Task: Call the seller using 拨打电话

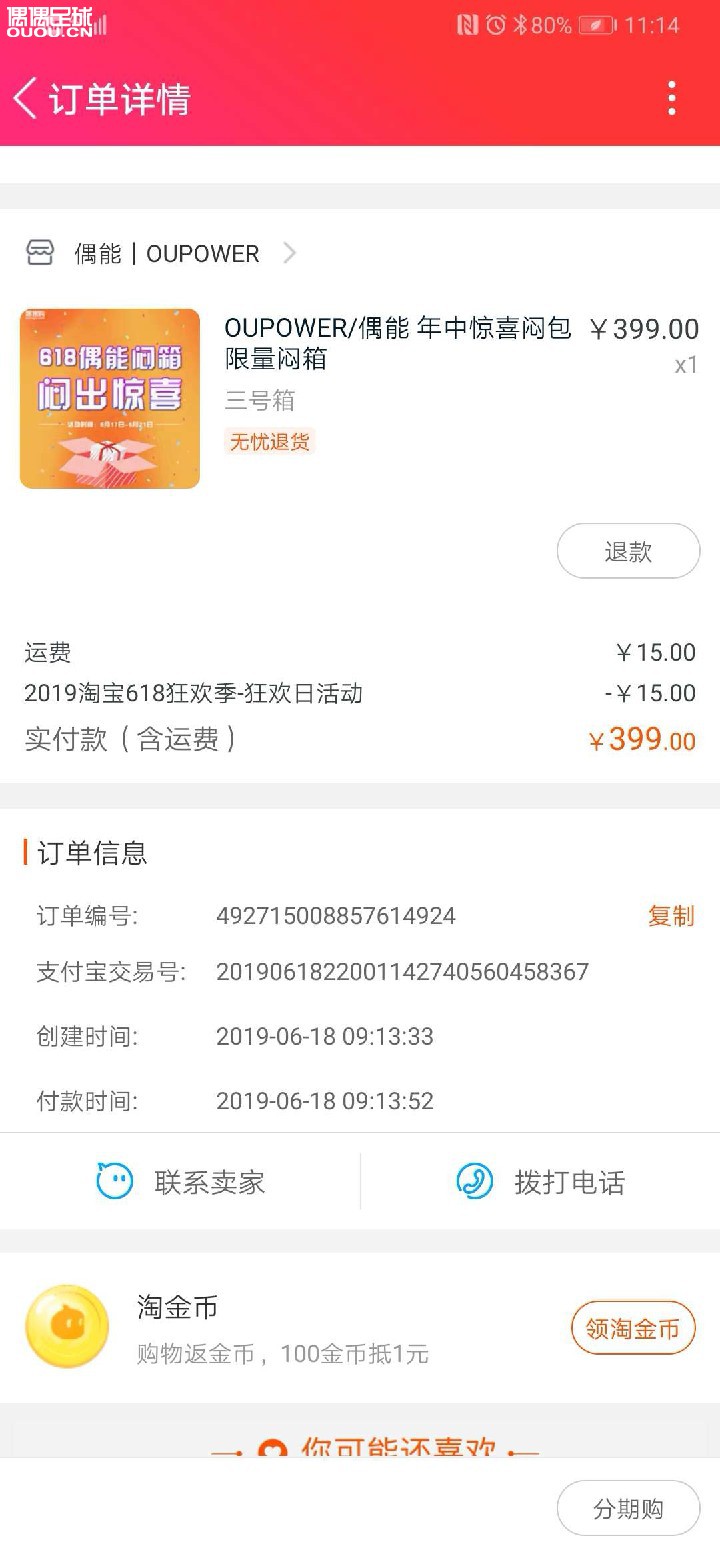Action: 541,1182
